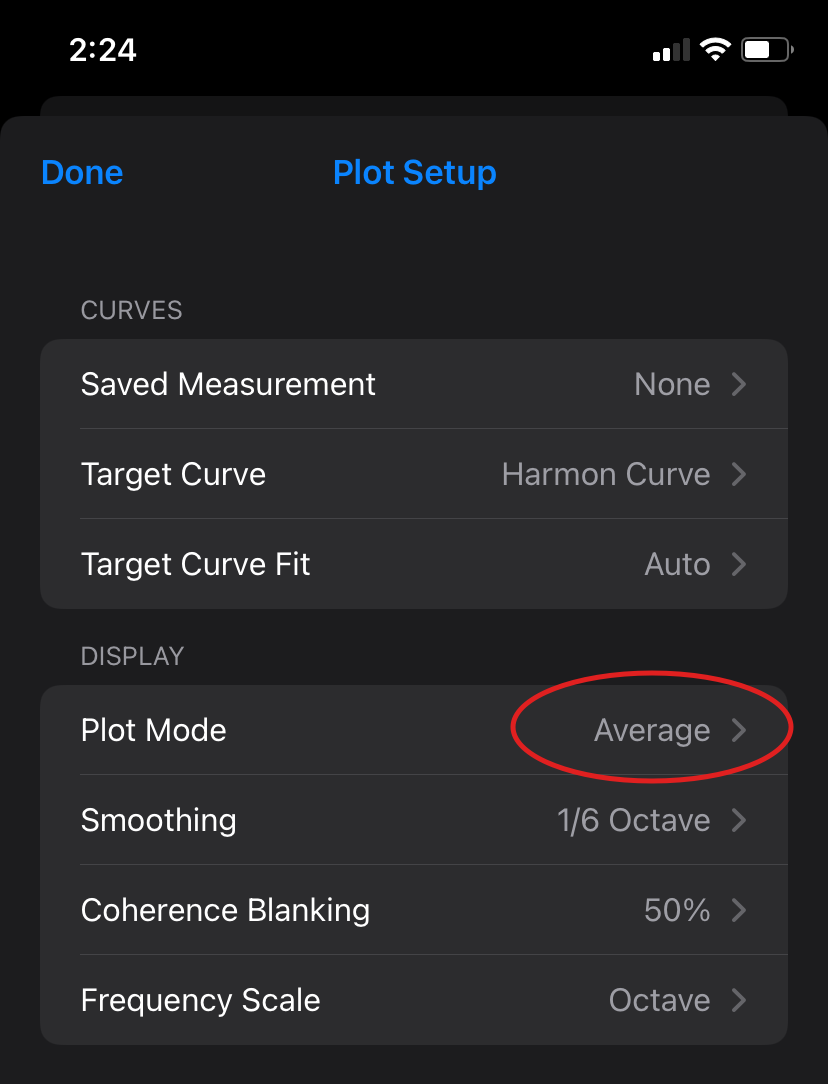828x1084 pixels.
Task: Tap the Plot Mode chevron inside the circle
Action: coord(741,729)
